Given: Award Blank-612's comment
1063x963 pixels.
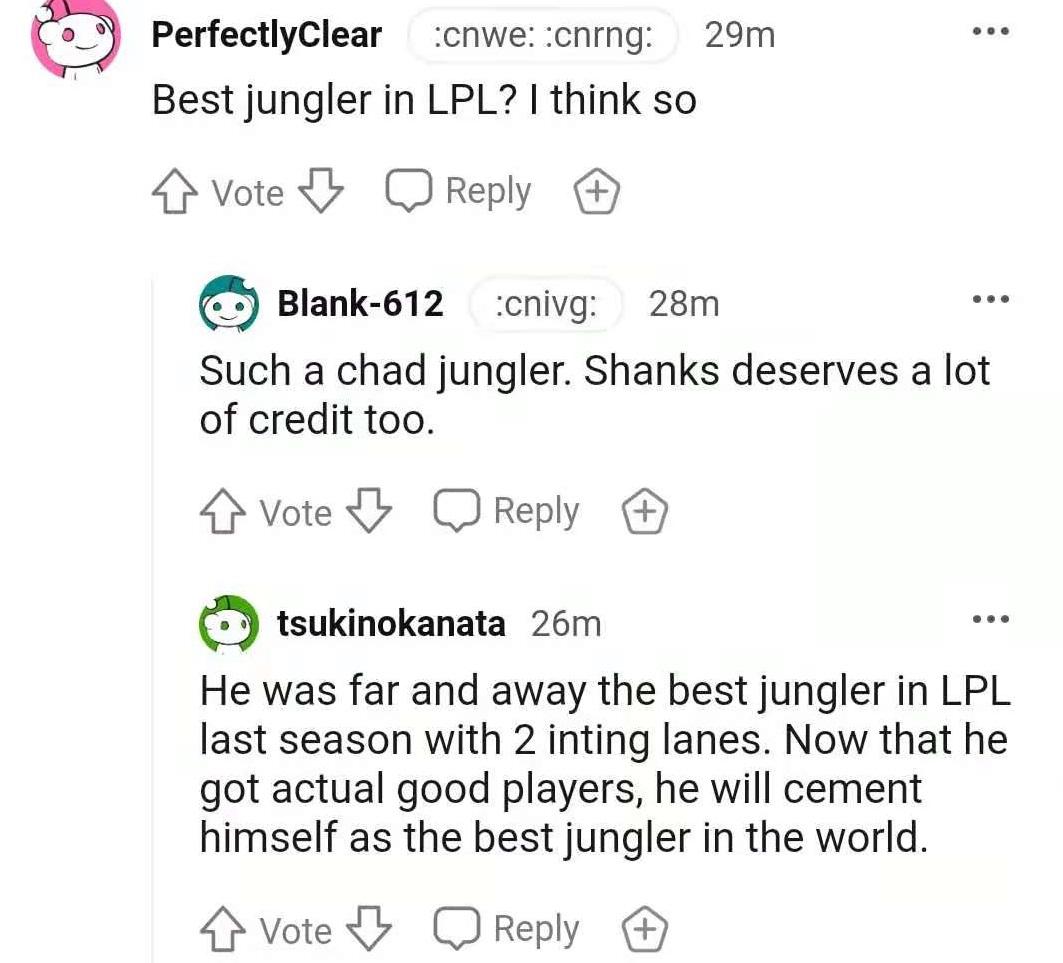Looking at the screenshot, I should coord(645,513).
